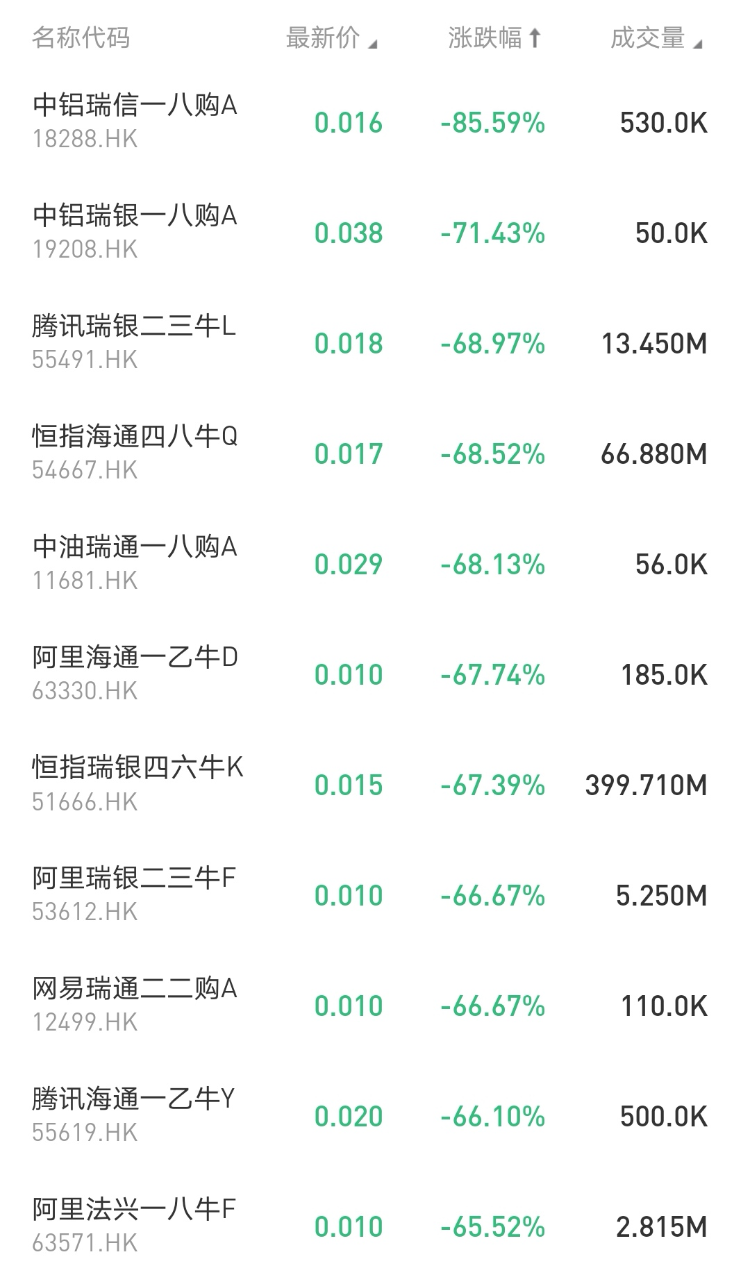Toggle sort order on 涨跌幅 column
750x1275 pixels.
[x=494, y=39]
